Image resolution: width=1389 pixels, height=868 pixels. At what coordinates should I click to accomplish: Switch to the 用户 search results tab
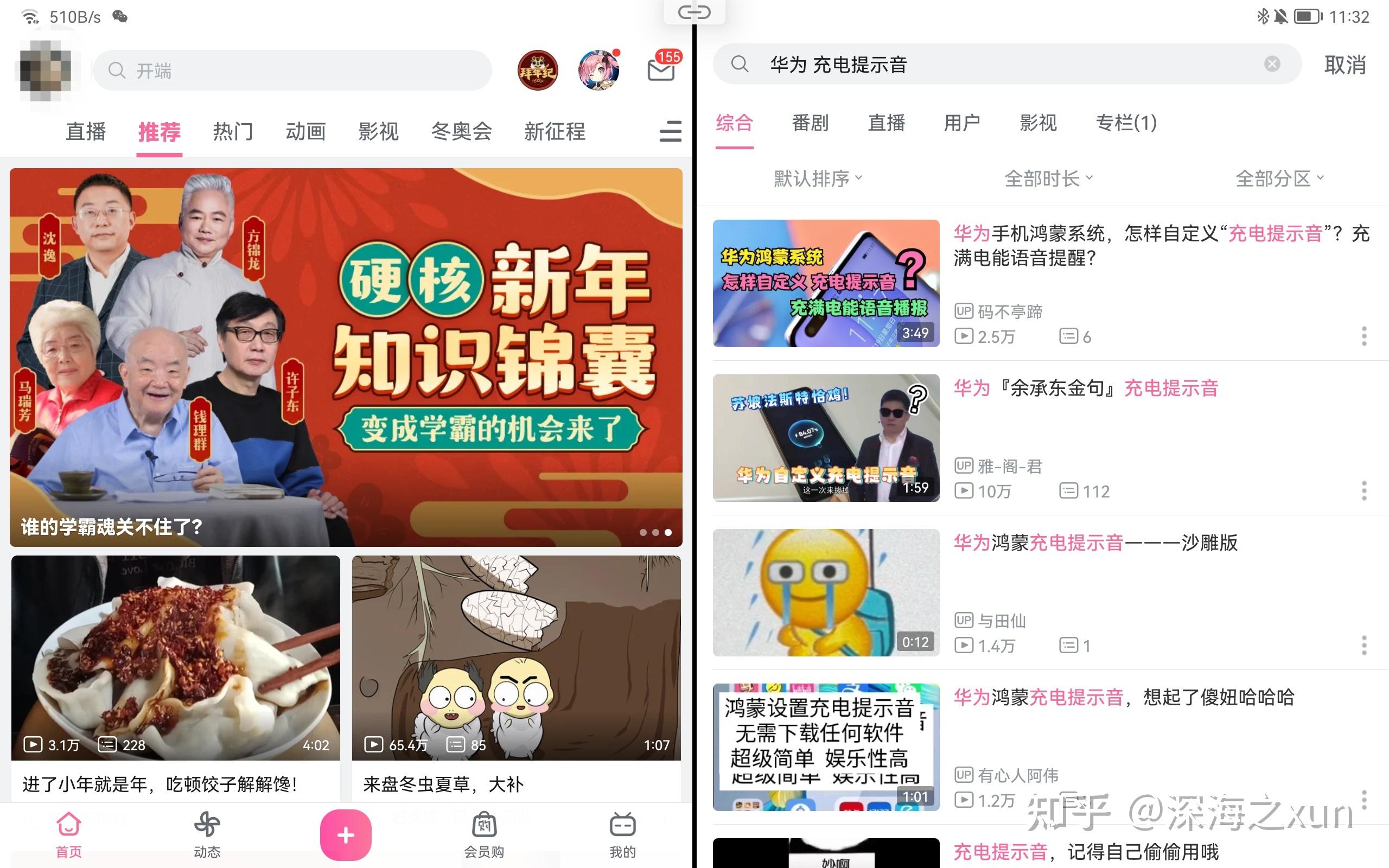pyautogui.click(x=962, y=123)
